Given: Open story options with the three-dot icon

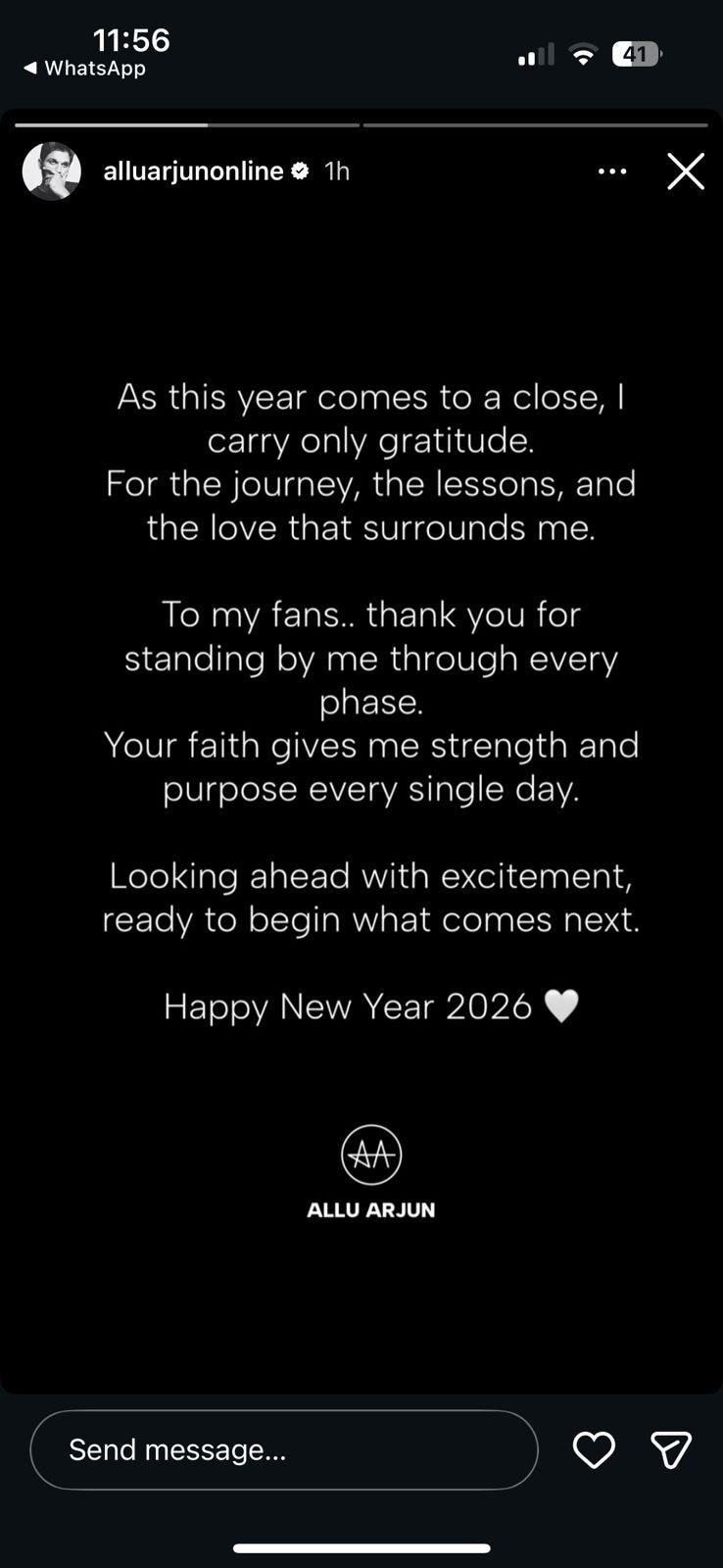Looking at the screenshot, I should click(x=611, y=171).
